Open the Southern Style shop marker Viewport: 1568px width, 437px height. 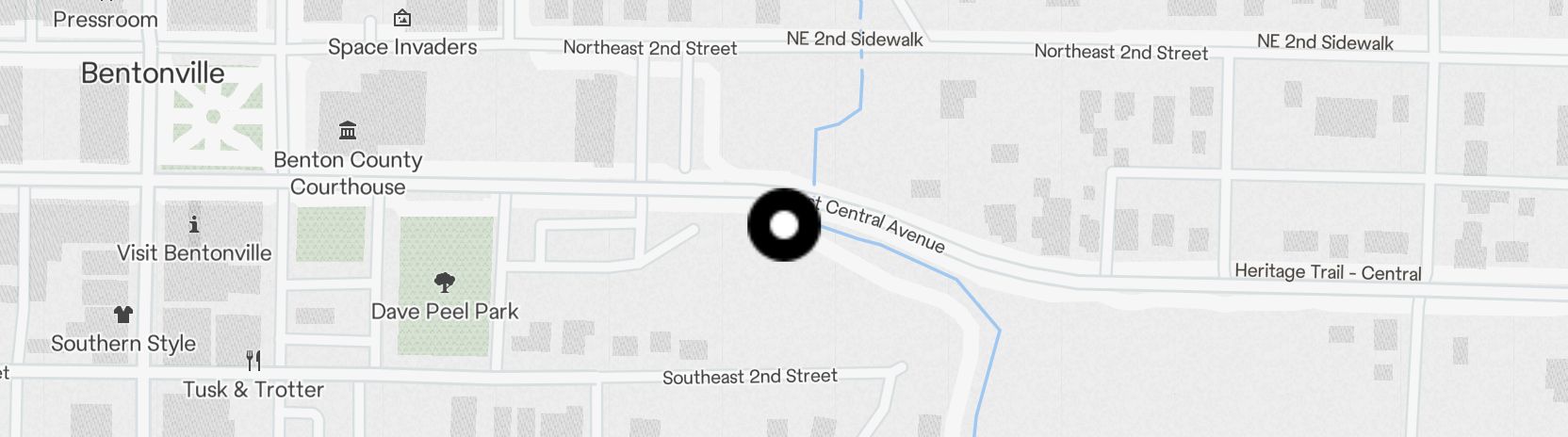click(x=123, y=315)
